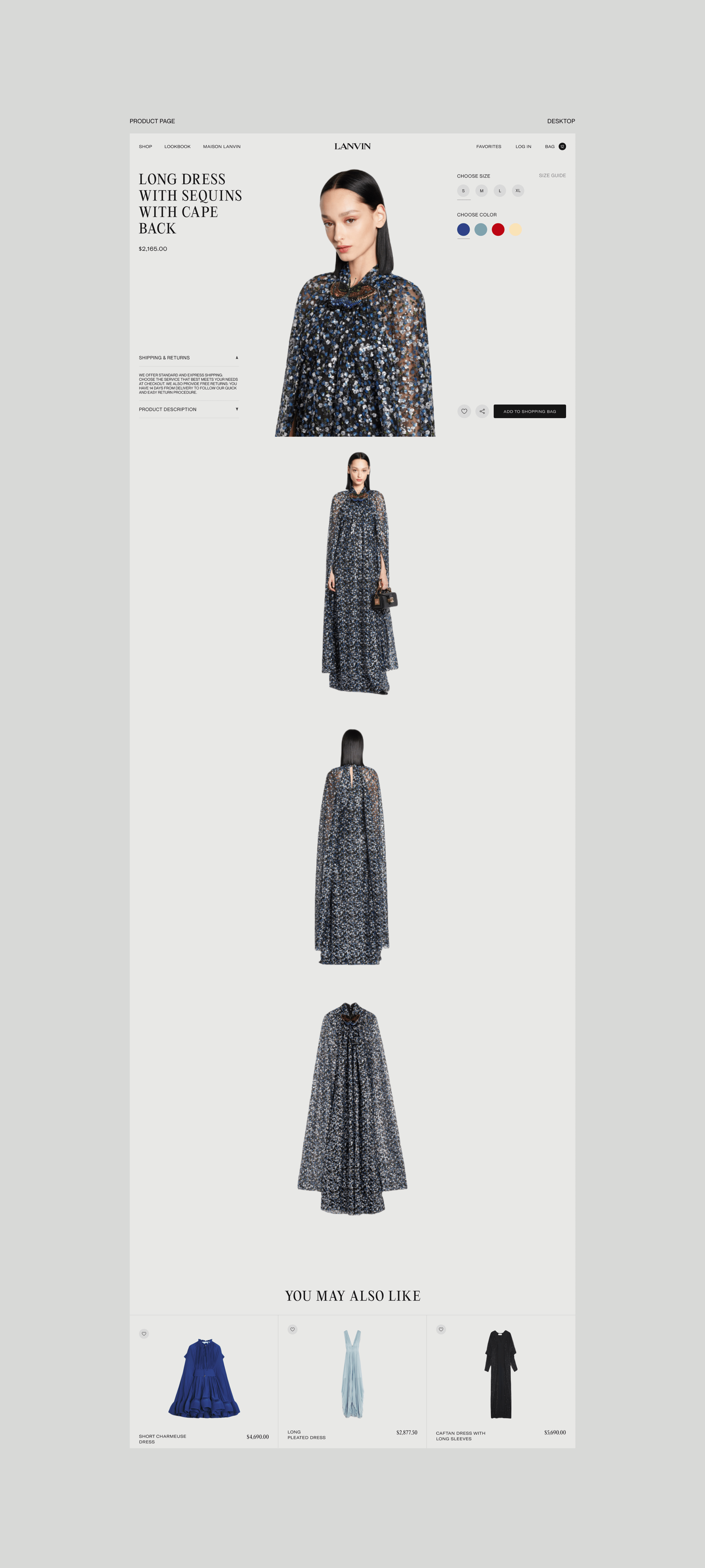
Task: Open the size guide
Action: point(552,175)
